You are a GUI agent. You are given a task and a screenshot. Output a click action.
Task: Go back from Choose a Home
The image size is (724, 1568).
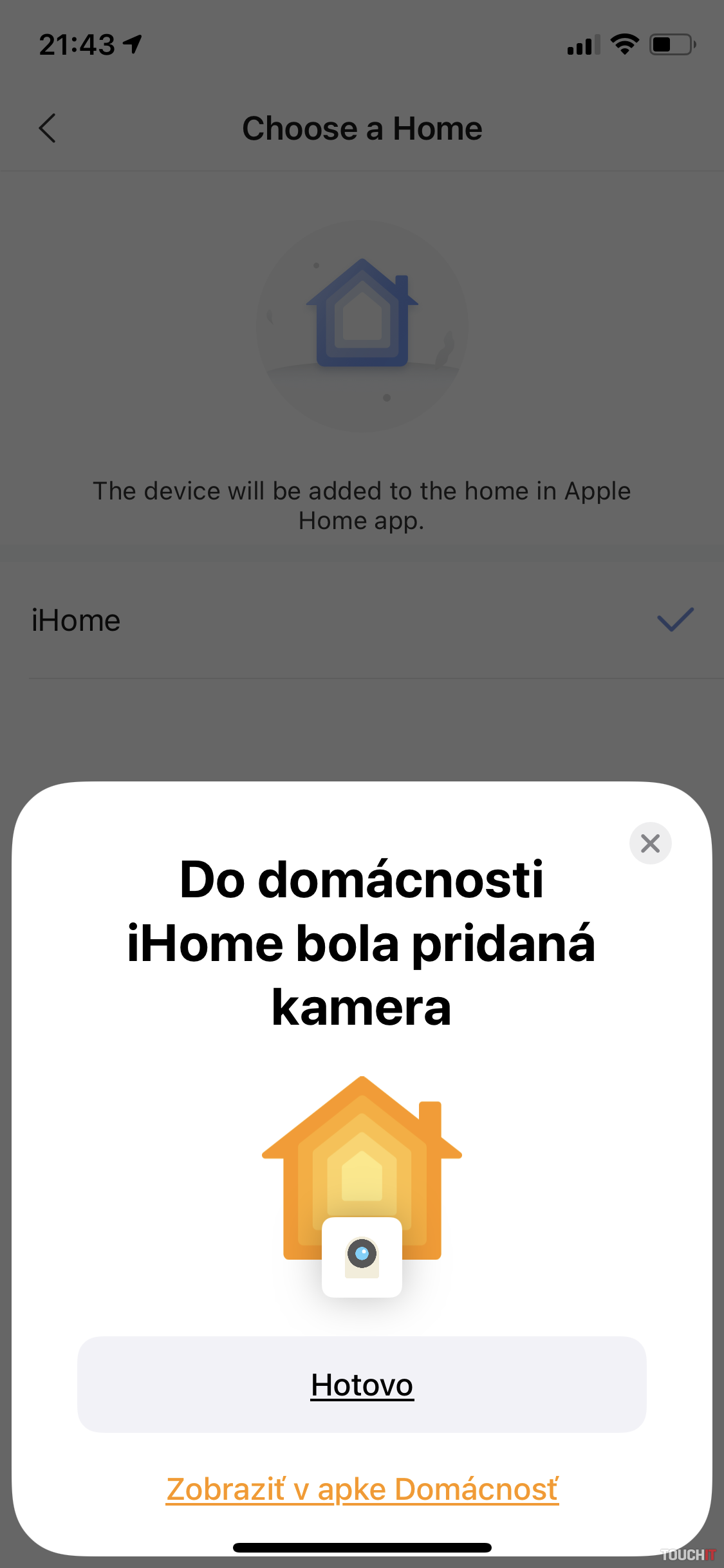[x=48, y=128]
